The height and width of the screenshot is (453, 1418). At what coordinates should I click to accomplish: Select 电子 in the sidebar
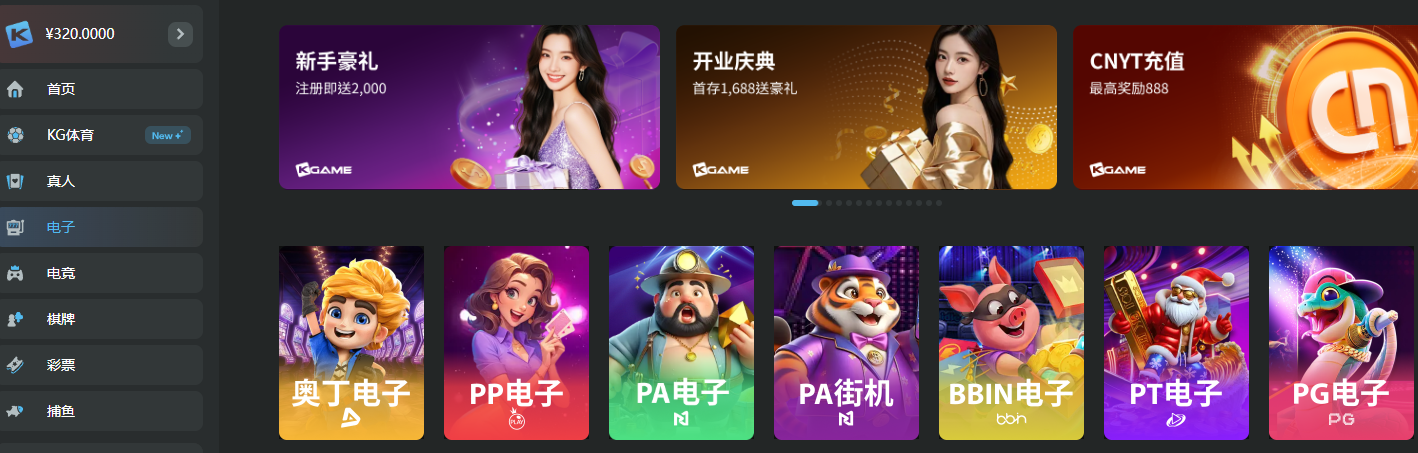tap(100, 227)
